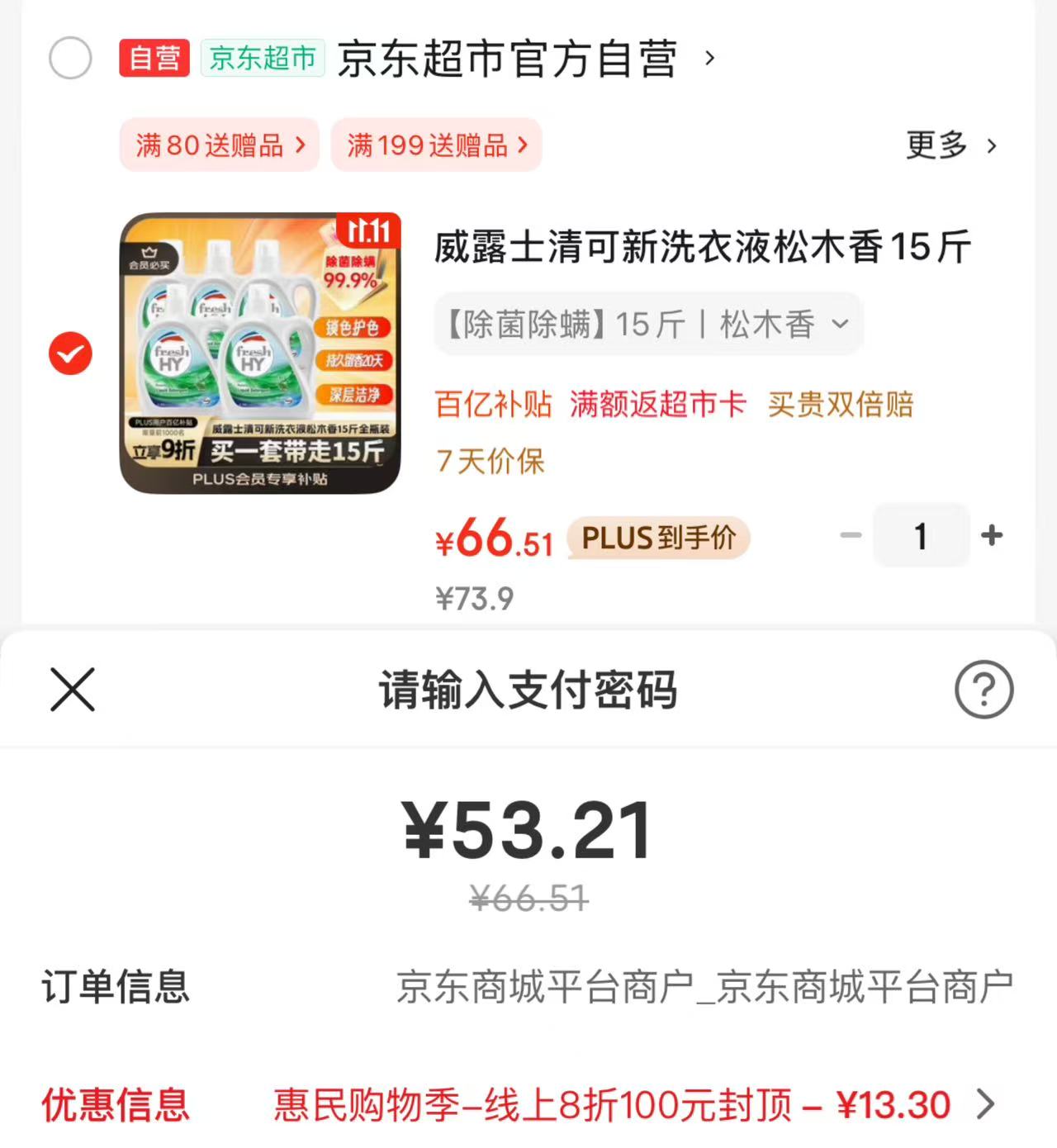Click the red 自营 badge
1057x1148 pixels.
click(155, 58)
